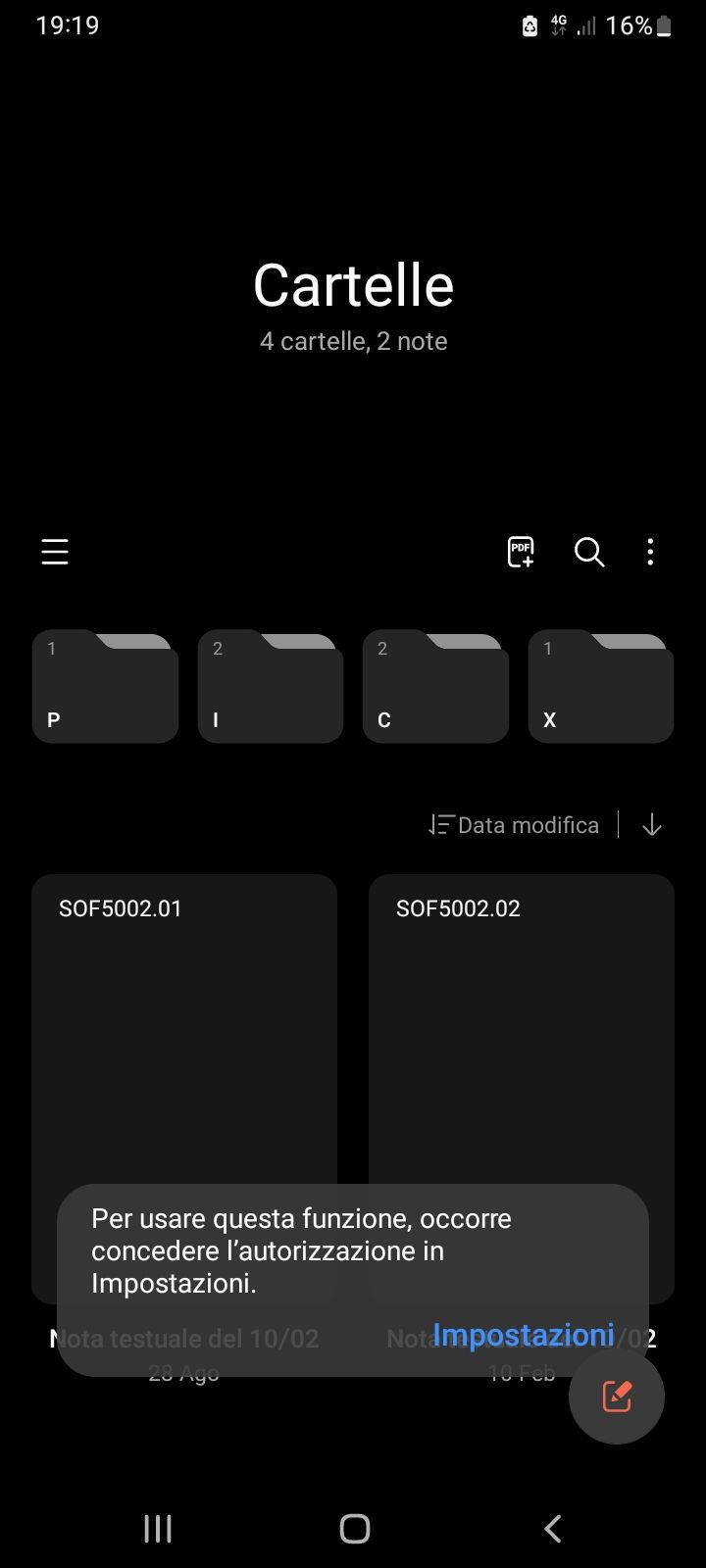Screen dimensions: 706x1568
Task: Open the navigation drawer menu
Action: (x=54, y=551)
